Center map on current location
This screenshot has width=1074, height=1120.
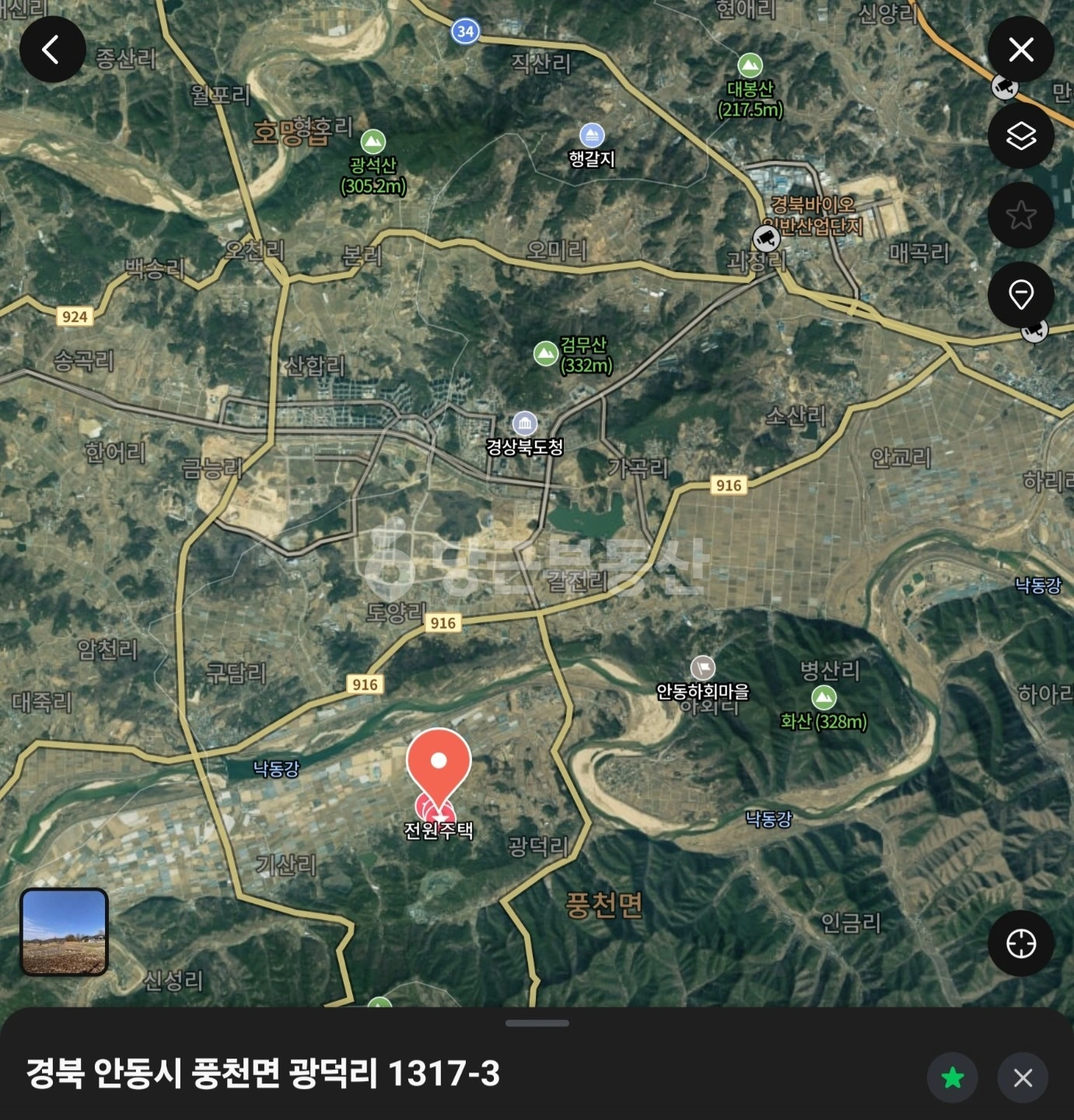[1020, 943]
